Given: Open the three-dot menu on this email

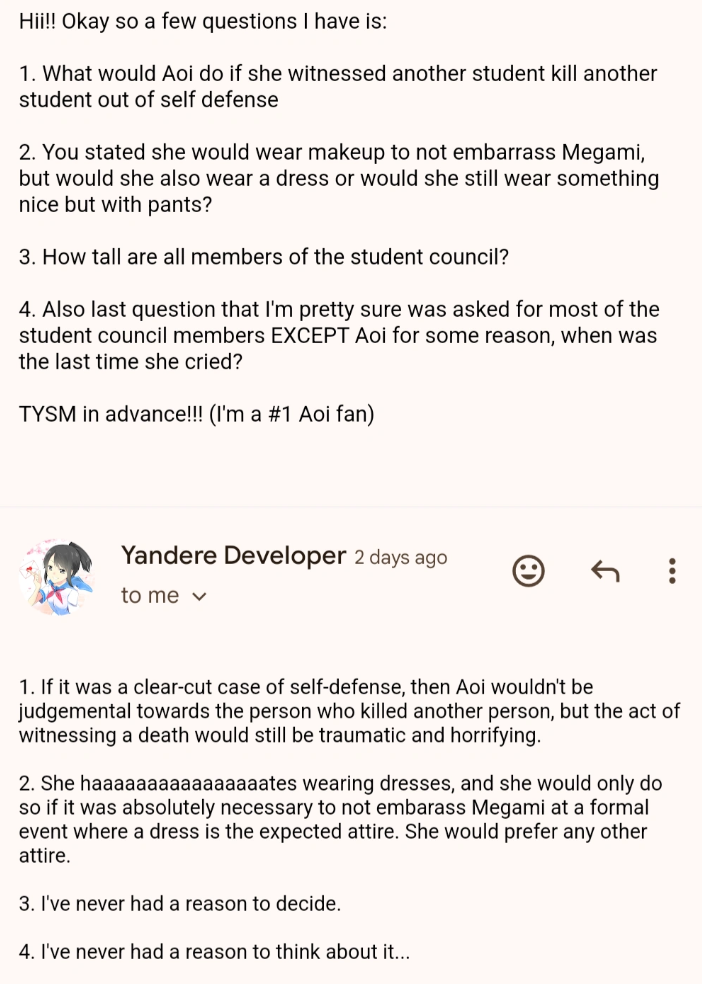Looking at the screenshot, I should (x=672, y=570).
